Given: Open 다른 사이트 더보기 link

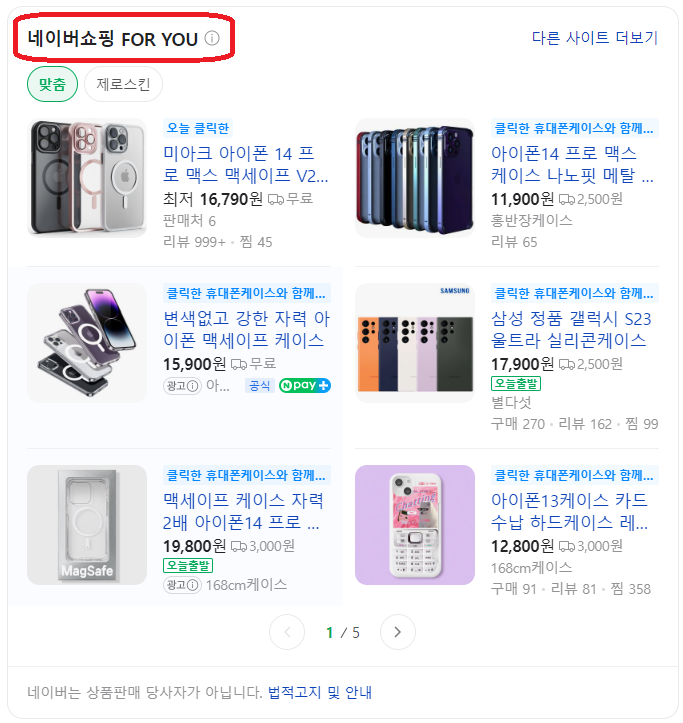Looking at the screenshot, I should (594, 38).
